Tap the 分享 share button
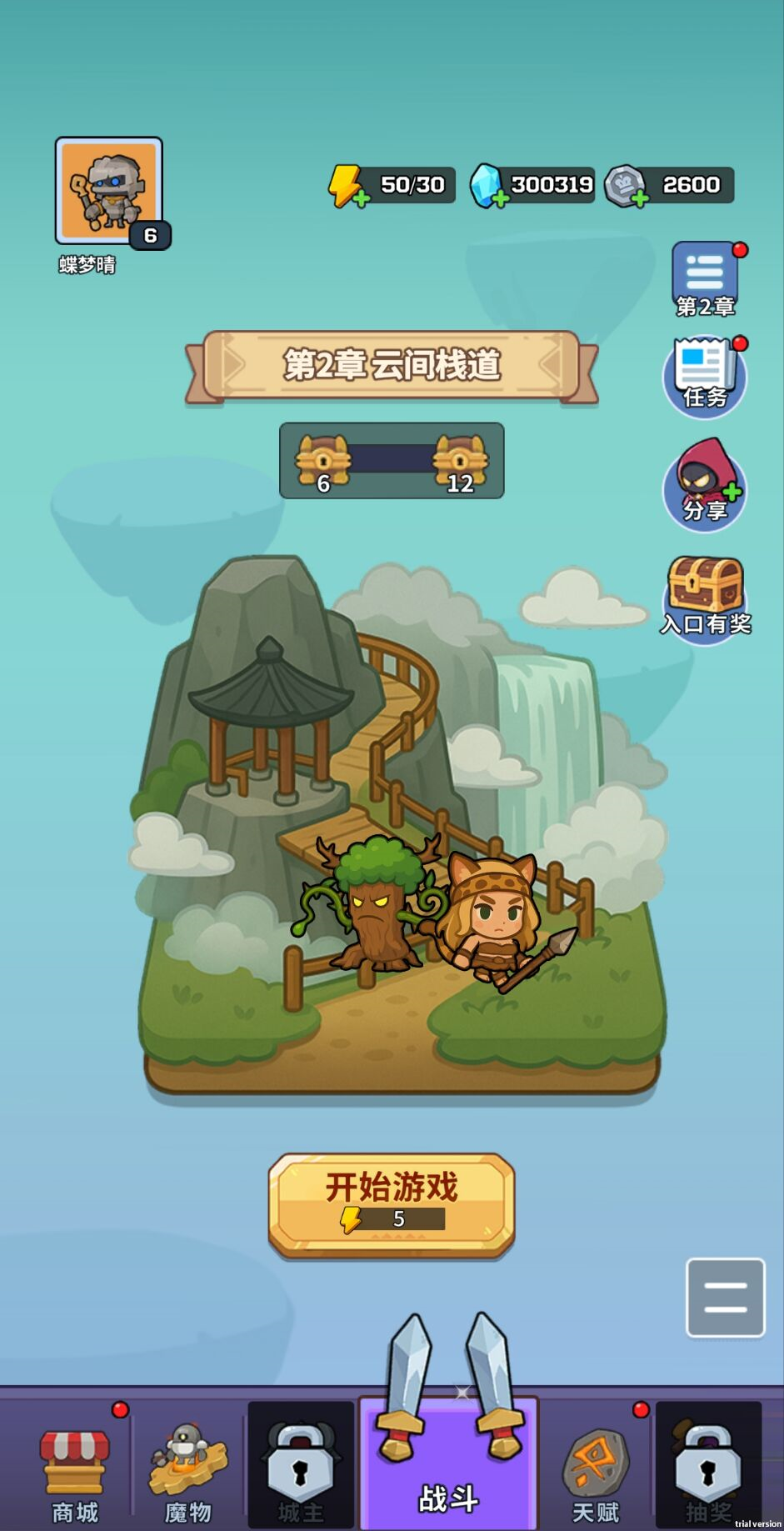The width and height of the screenshot is (784, 1531). point(705,485)
